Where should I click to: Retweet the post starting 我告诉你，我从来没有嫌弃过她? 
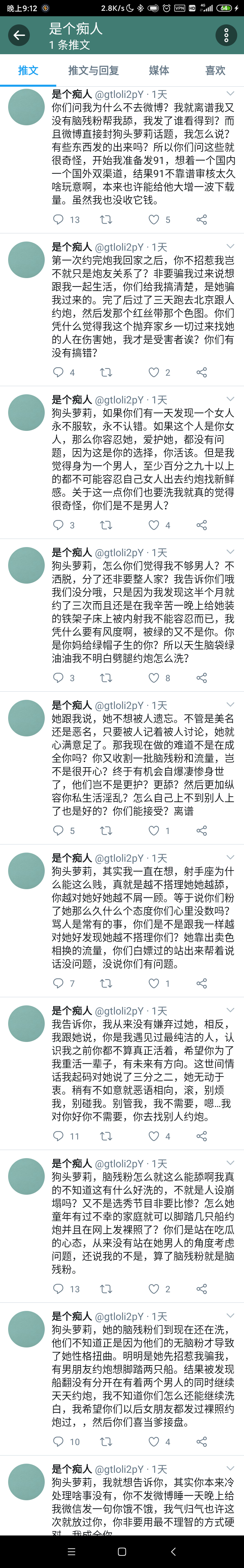(x=106, y=1136)
